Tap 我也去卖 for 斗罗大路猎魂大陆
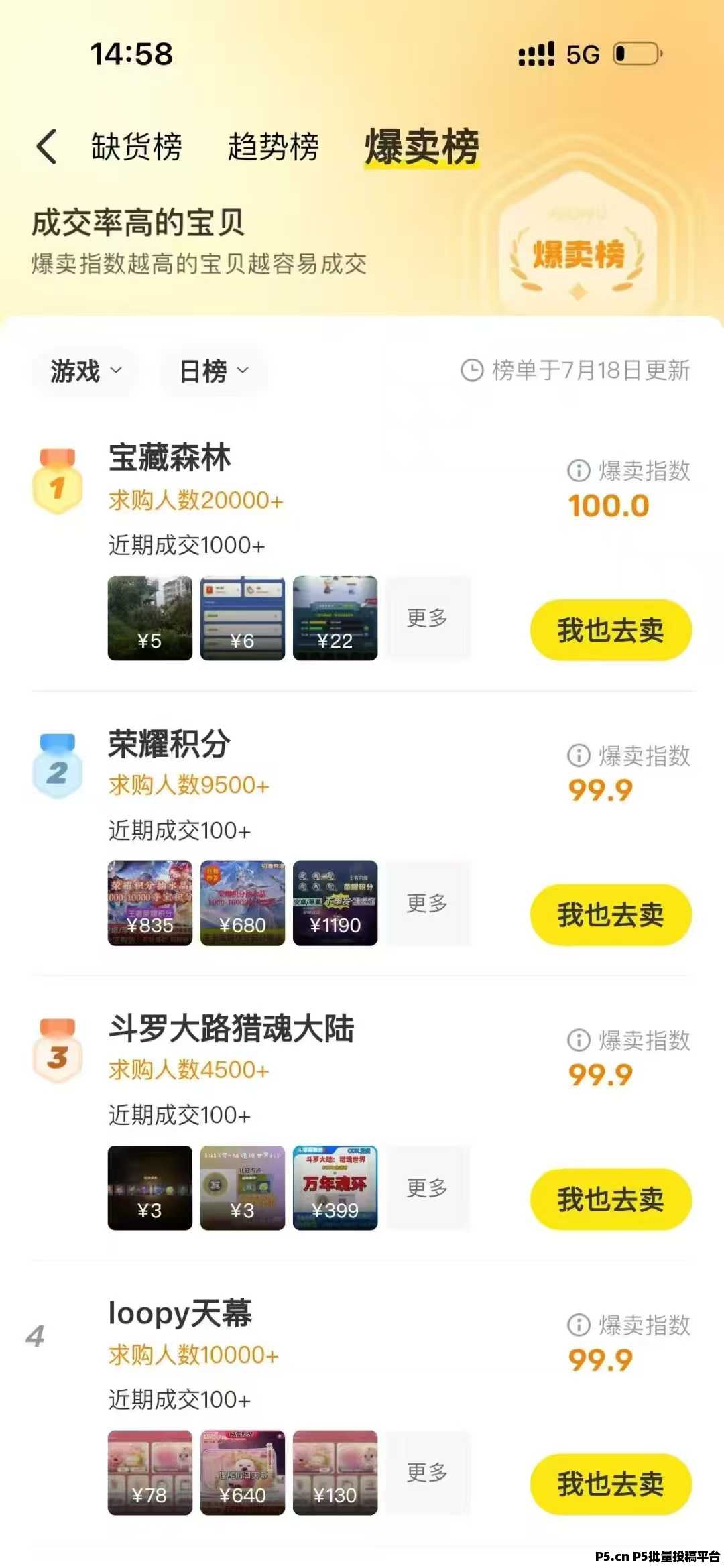Image resolution: width=724 pixels, height=1568 pixels. pos(611,1199)
